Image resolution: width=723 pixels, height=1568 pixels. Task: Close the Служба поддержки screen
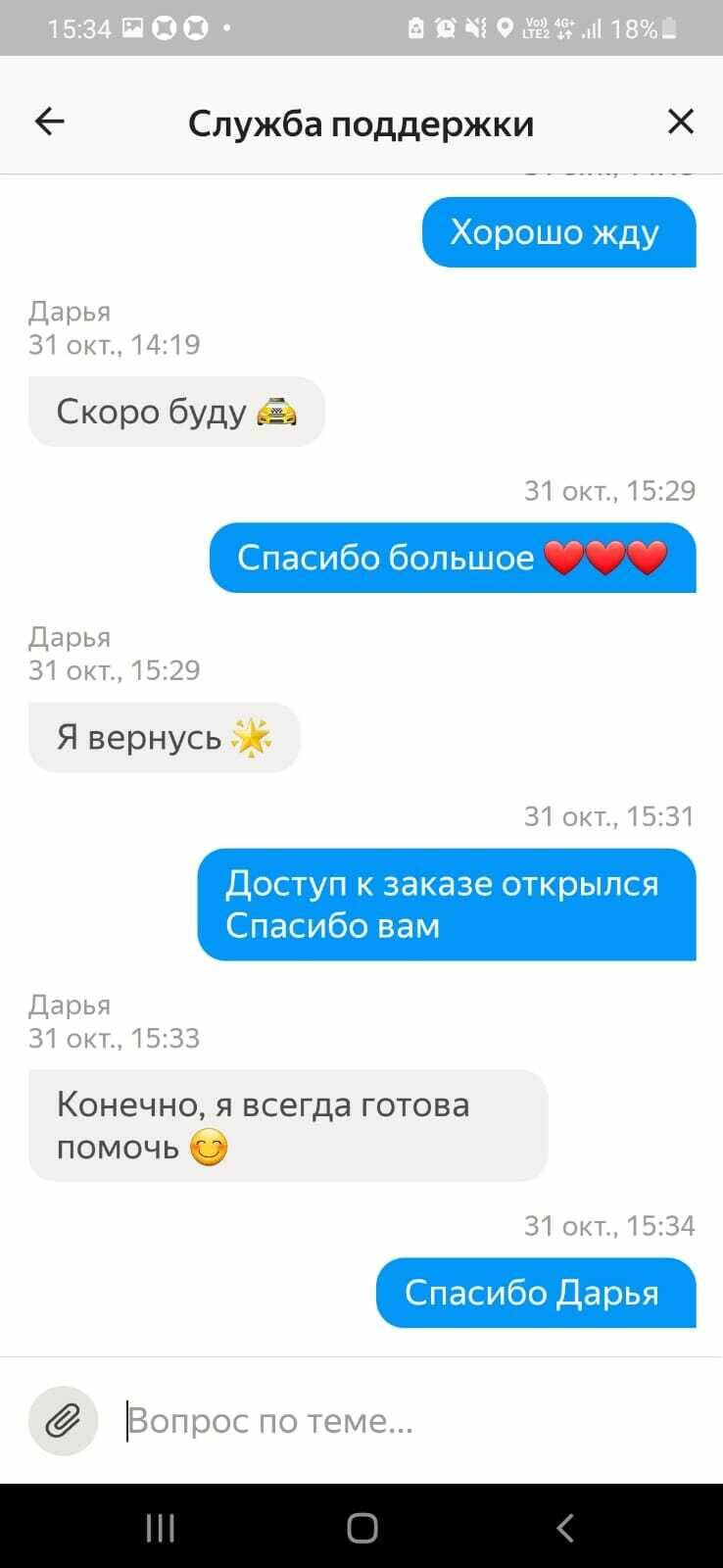click(680, 122)
